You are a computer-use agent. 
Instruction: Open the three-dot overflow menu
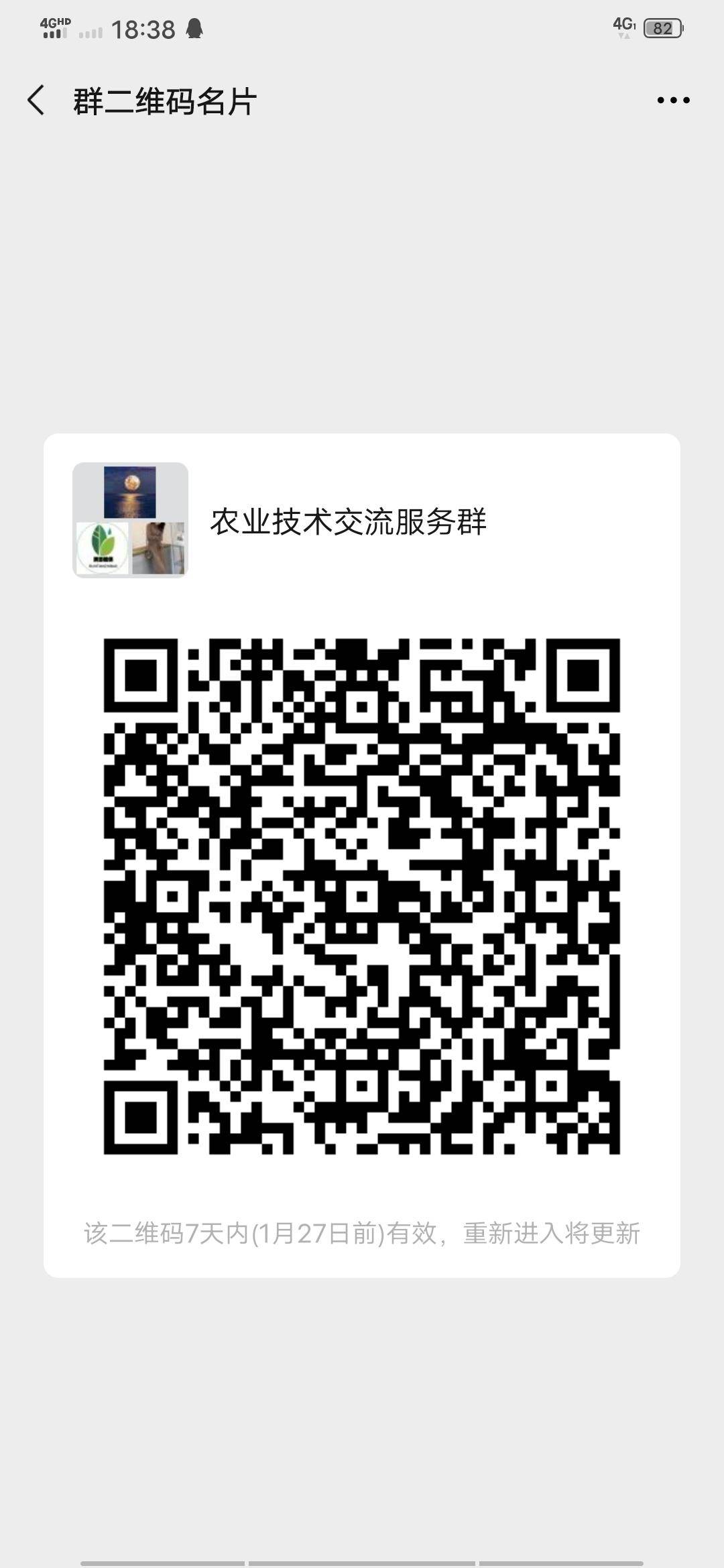[673, 101]
